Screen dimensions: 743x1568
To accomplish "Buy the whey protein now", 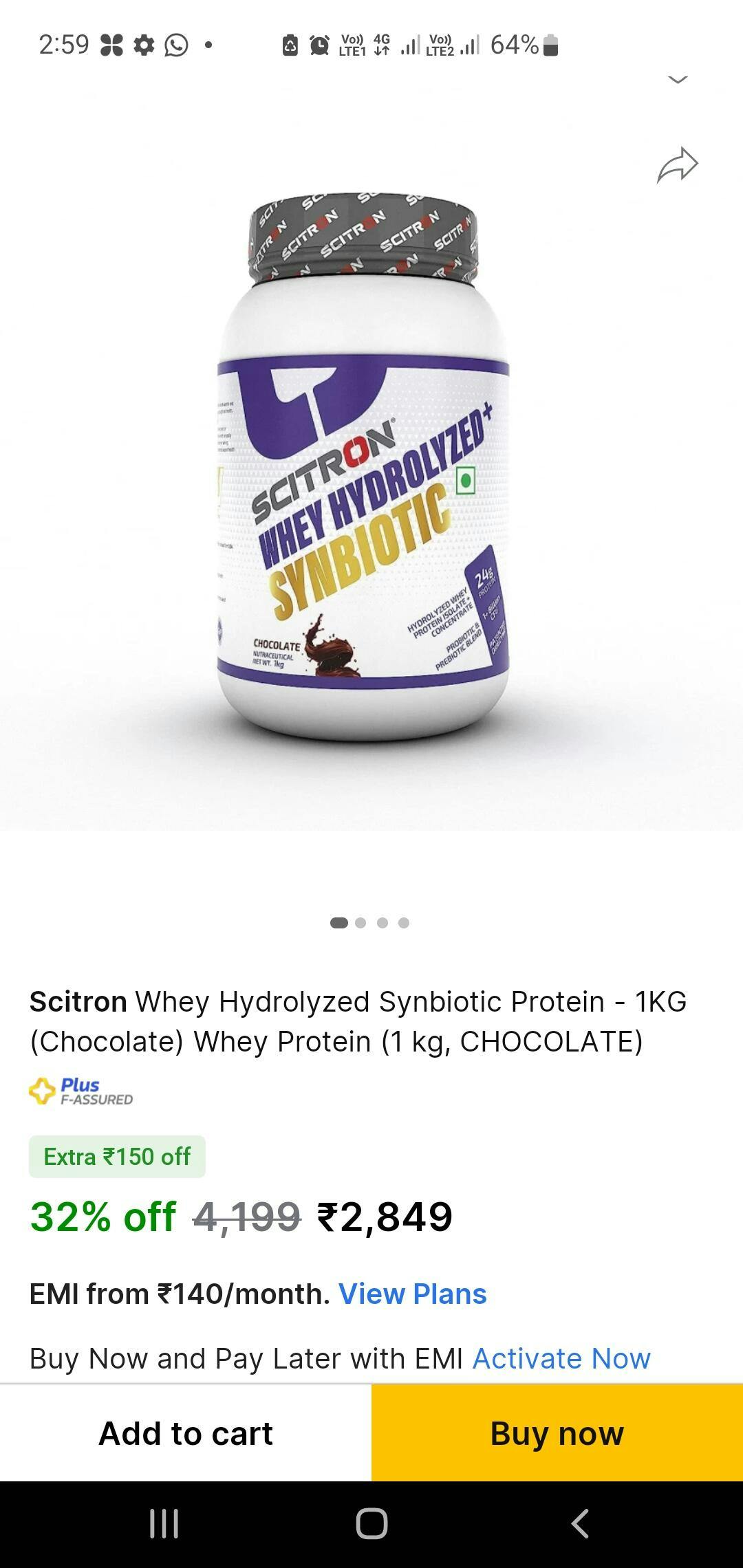I will click(557, 1434).
